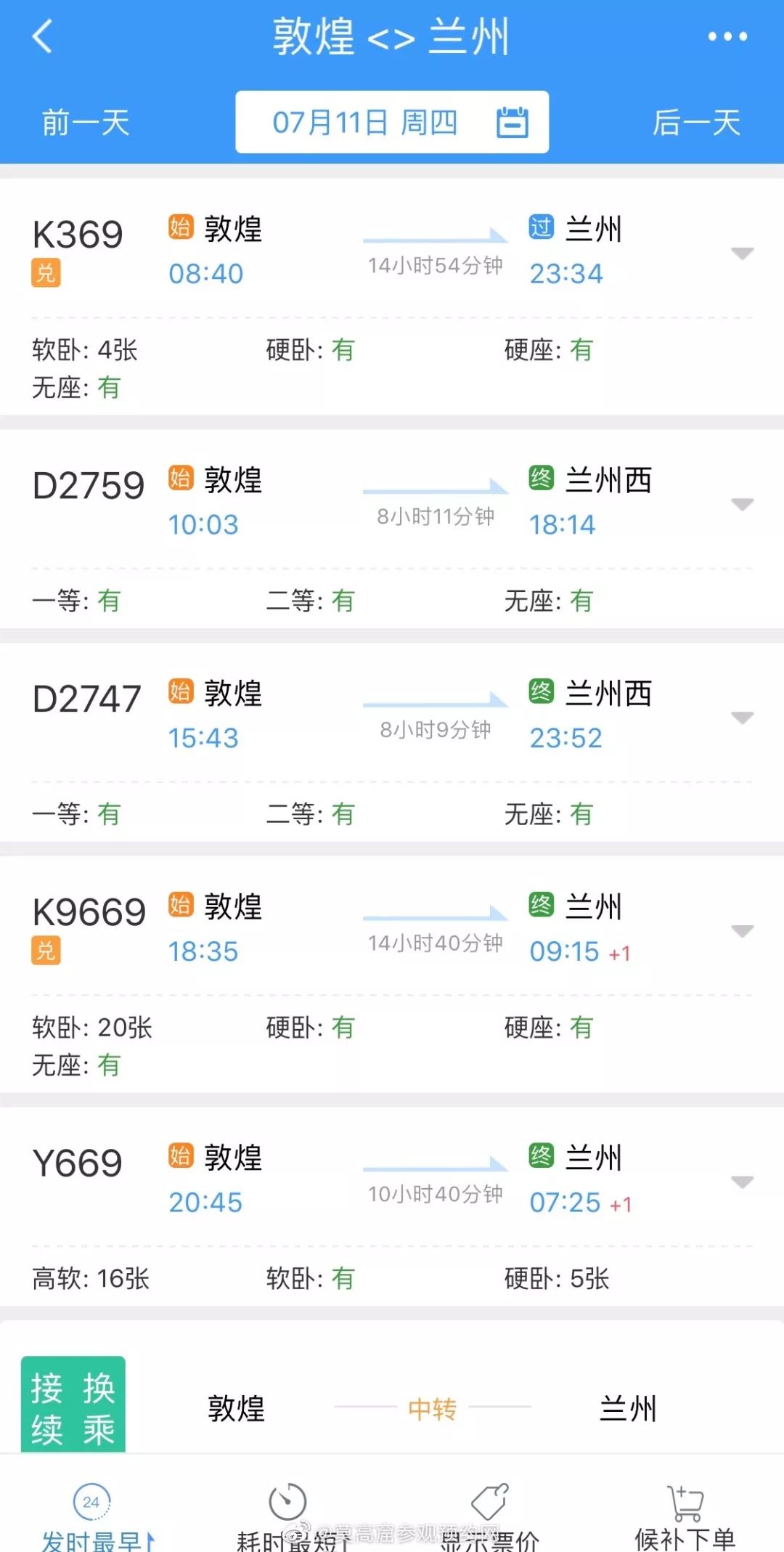
Task: Open the date picker showing 07月11日 周四
Action: (x=392, y=122)
